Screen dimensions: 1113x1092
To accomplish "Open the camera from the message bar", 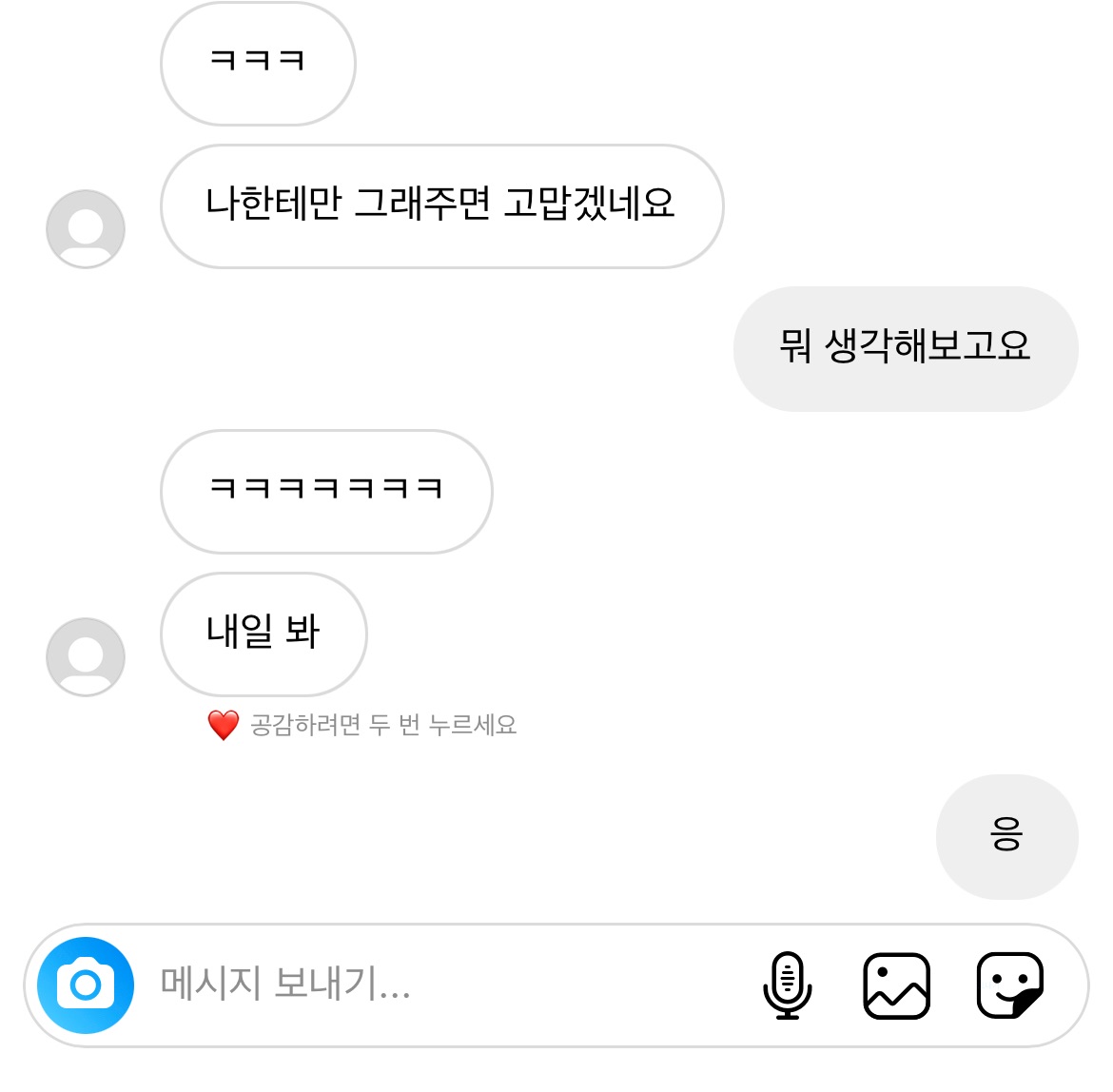I will click(86, 985).
